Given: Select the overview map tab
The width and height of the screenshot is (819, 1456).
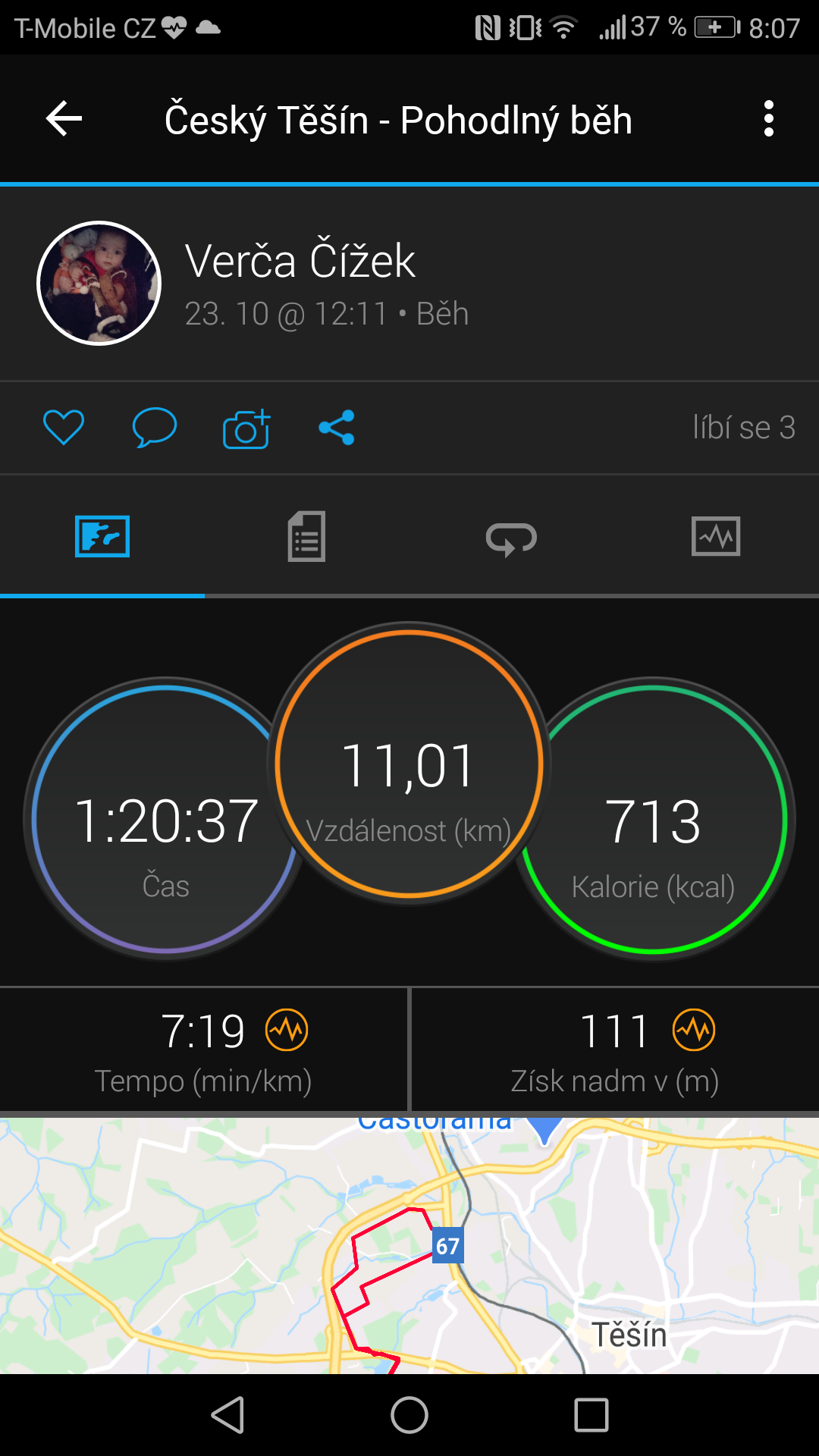Looking at the screenshot, I should (102, 537).
